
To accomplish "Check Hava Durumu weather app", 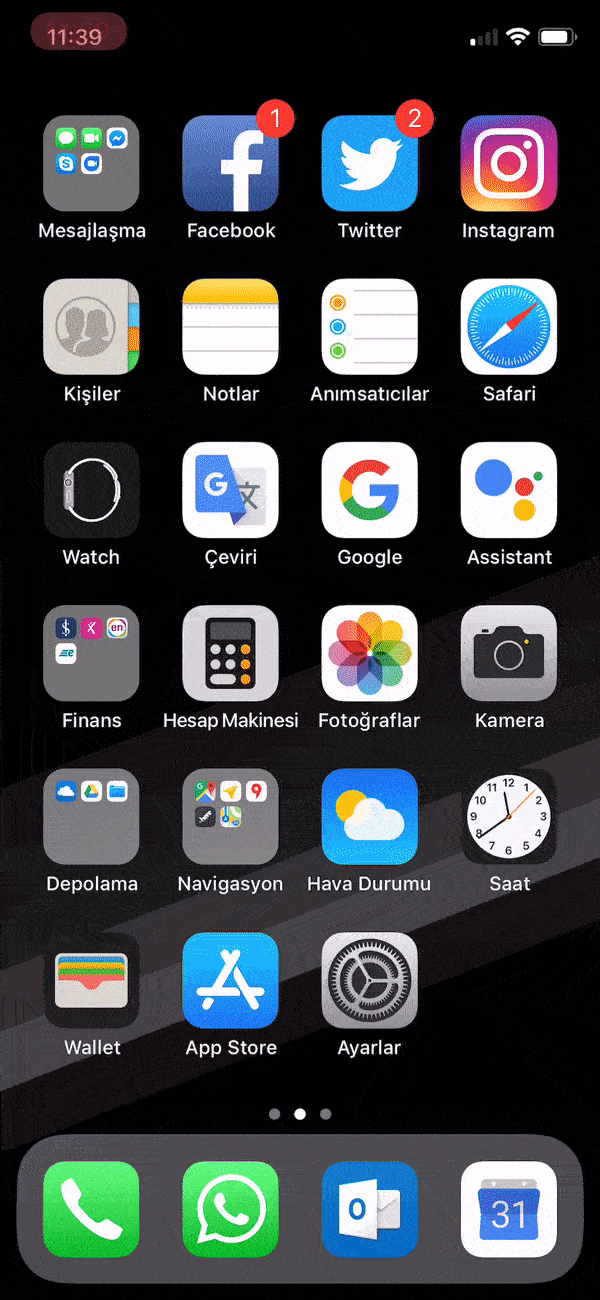I will (x=370, y=817).
